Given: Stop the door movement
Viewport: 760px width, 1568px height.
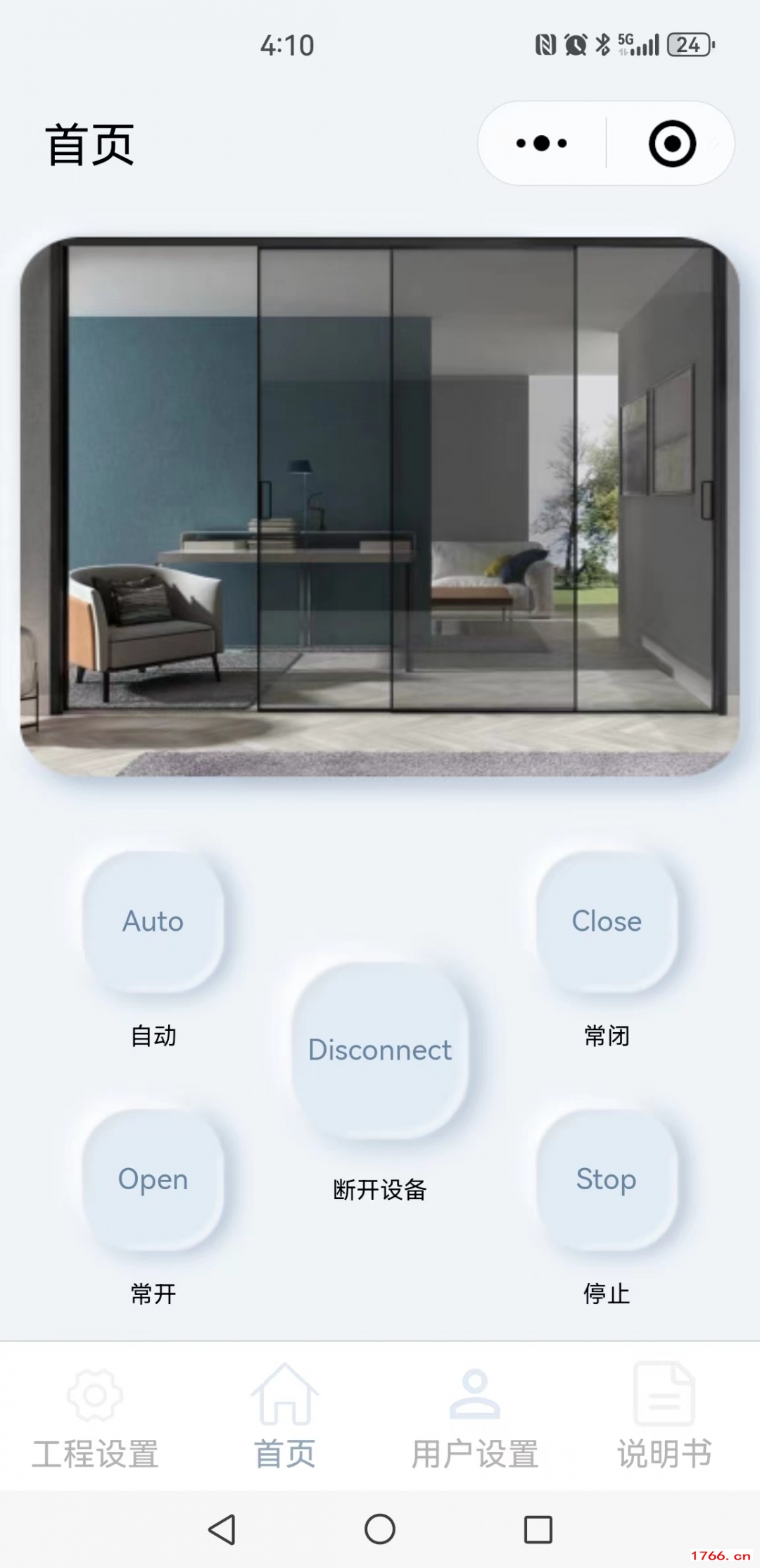Looking at the screenshot, I should pos(607,1179).
